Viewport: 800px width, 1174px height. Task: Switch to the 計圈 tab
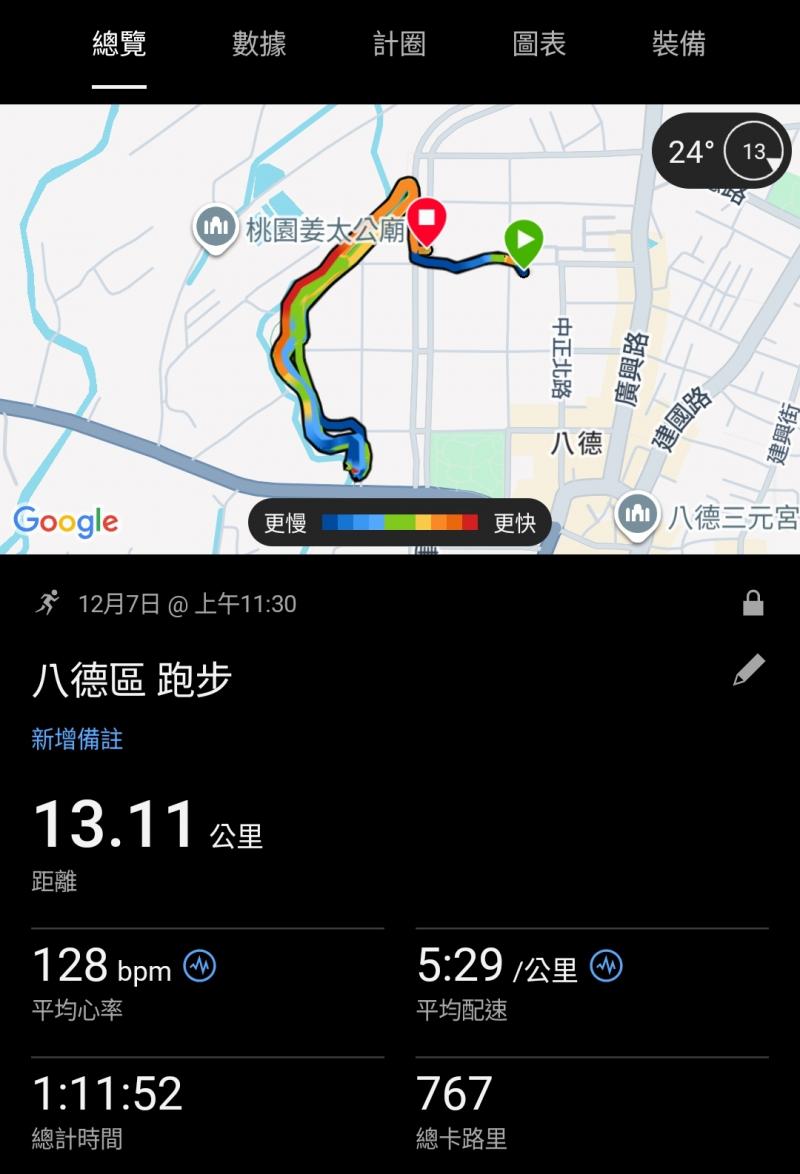coord(399,44)
